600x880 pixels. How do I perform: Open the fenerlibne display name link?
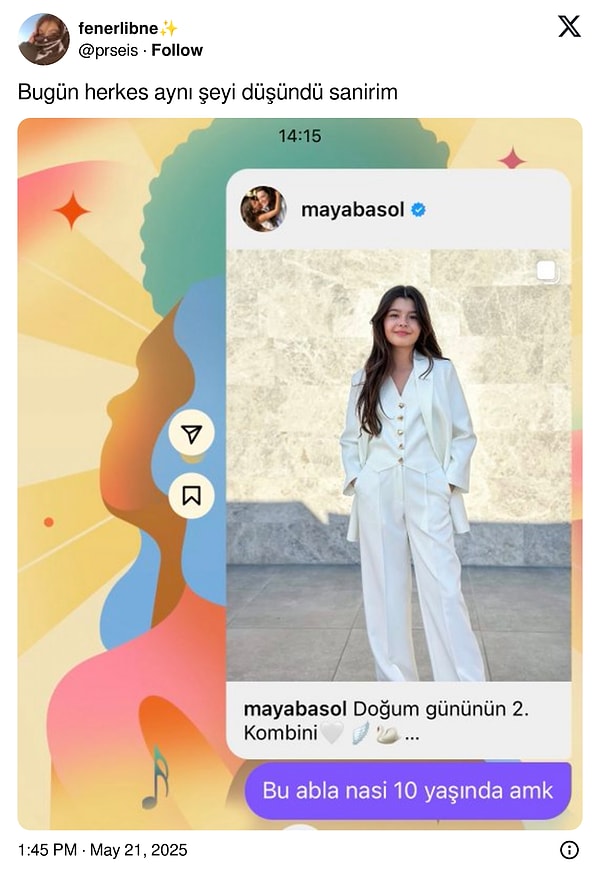coord(120,29)
